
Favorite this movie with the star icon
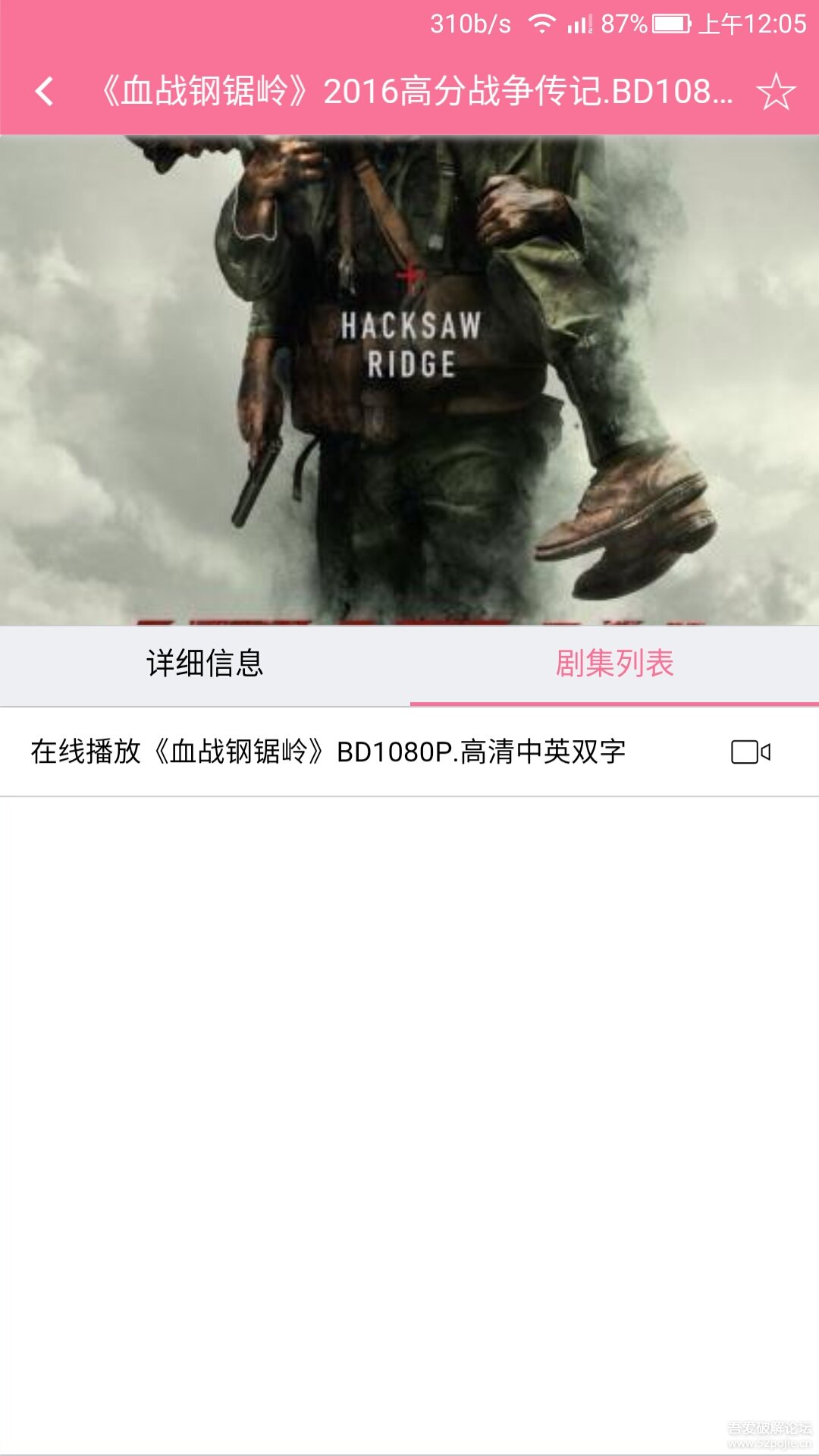pyautogui.click(x=776, y=92)
